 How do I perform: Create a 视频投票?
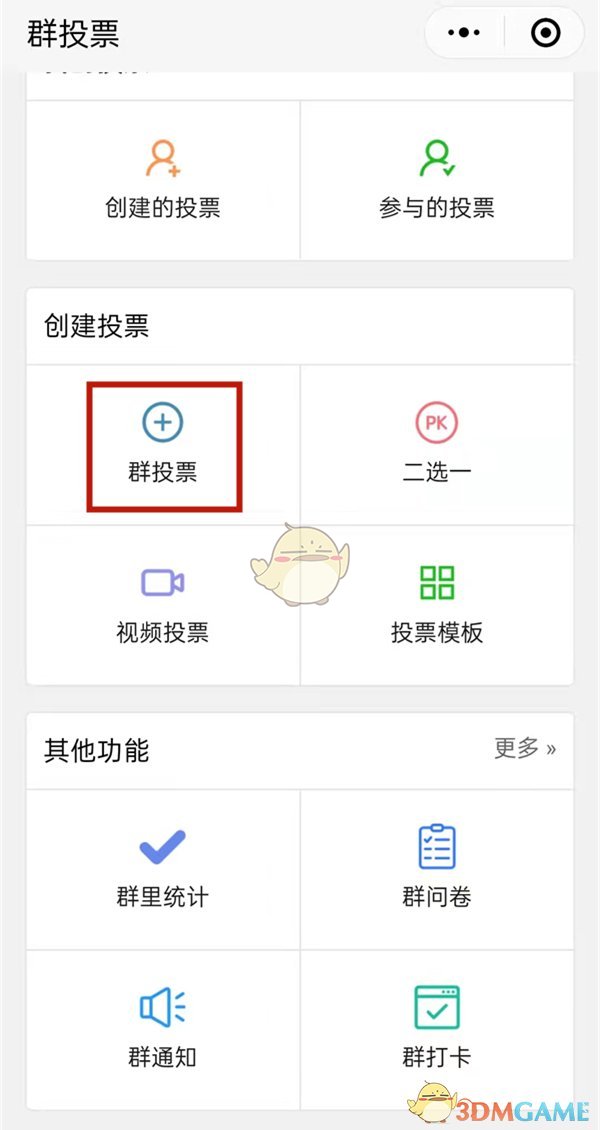(163, 605)
